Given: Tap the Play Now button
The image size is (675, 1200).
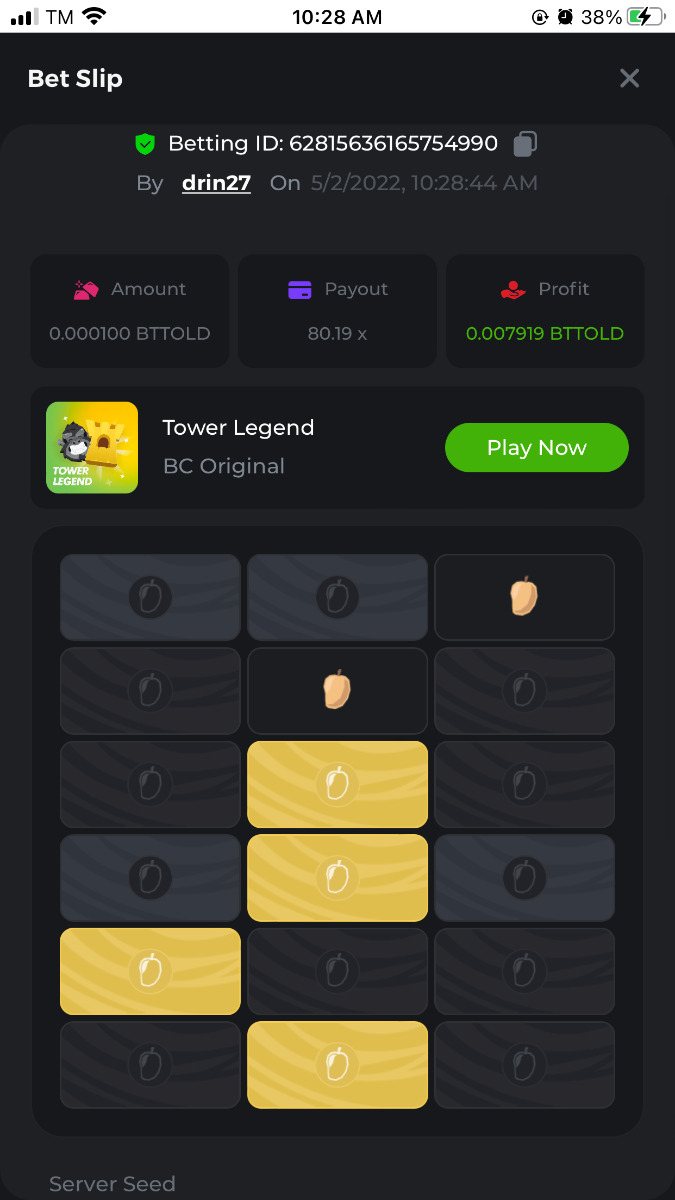Looking at the screenshot, I should [x=536, y=448].
